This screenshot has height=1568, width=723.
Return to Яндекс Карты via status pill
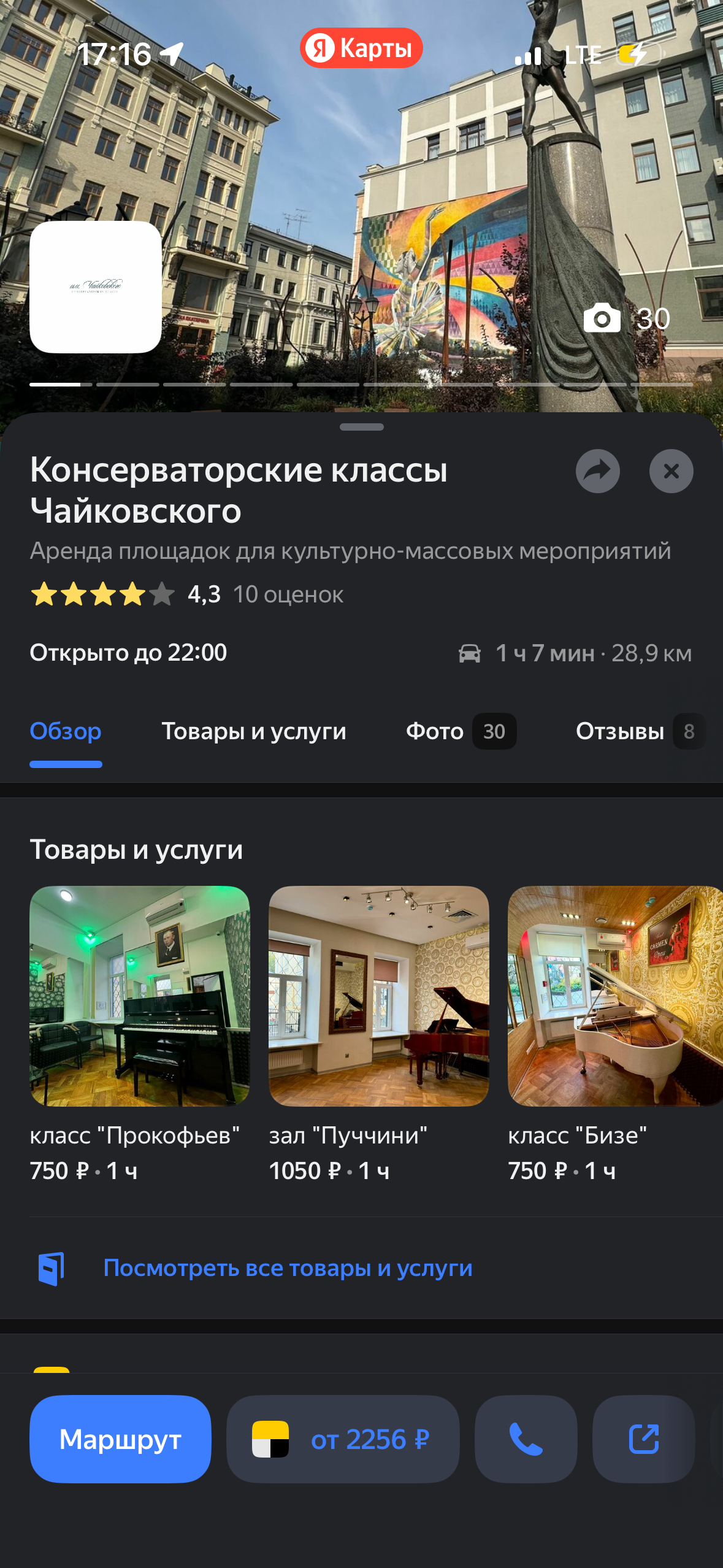361,48
